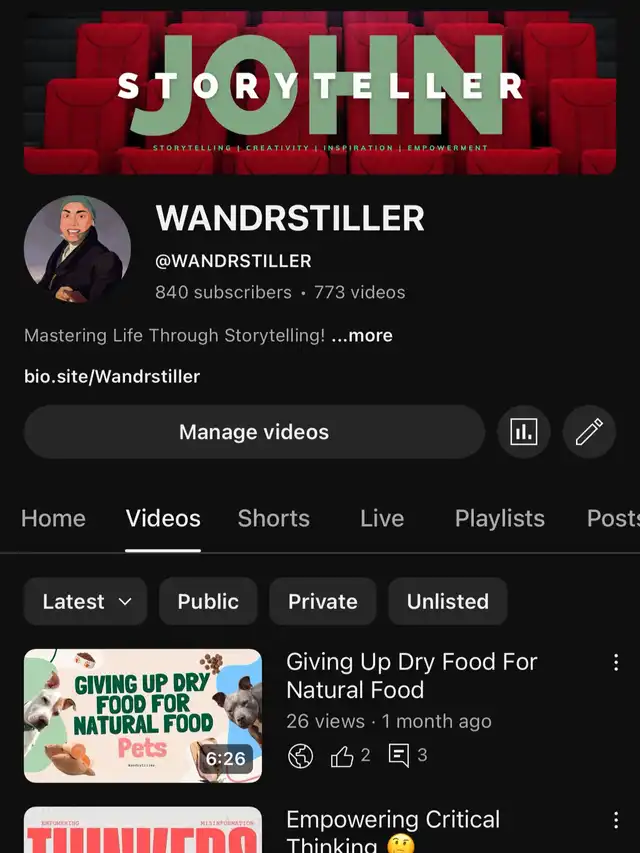Expand channel description with ...more
This screenshot has width=640, height=853.
point(362,336)
